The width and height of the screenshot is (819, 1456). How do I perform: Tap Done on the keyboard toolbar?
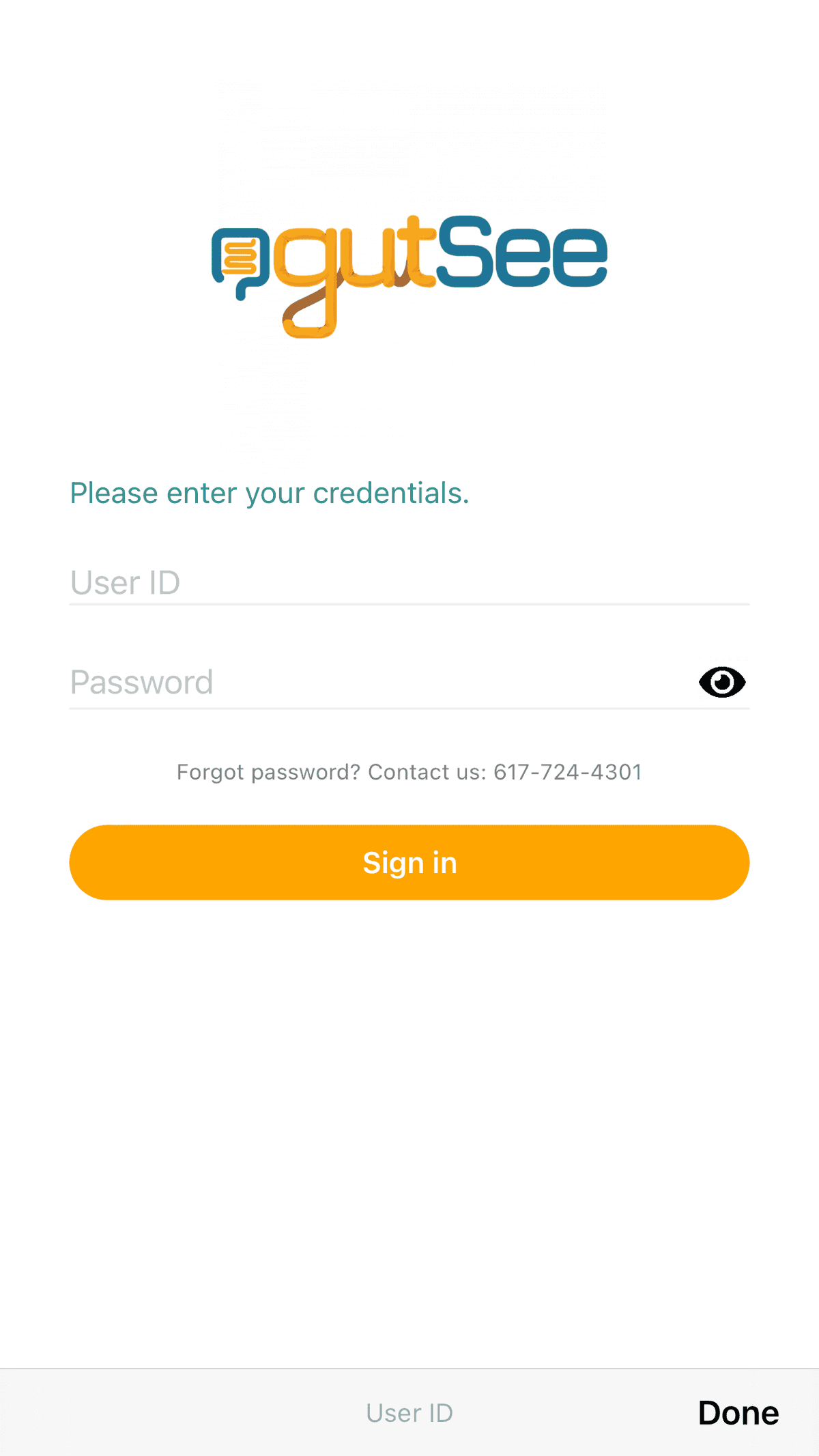tap(738, 1413)
